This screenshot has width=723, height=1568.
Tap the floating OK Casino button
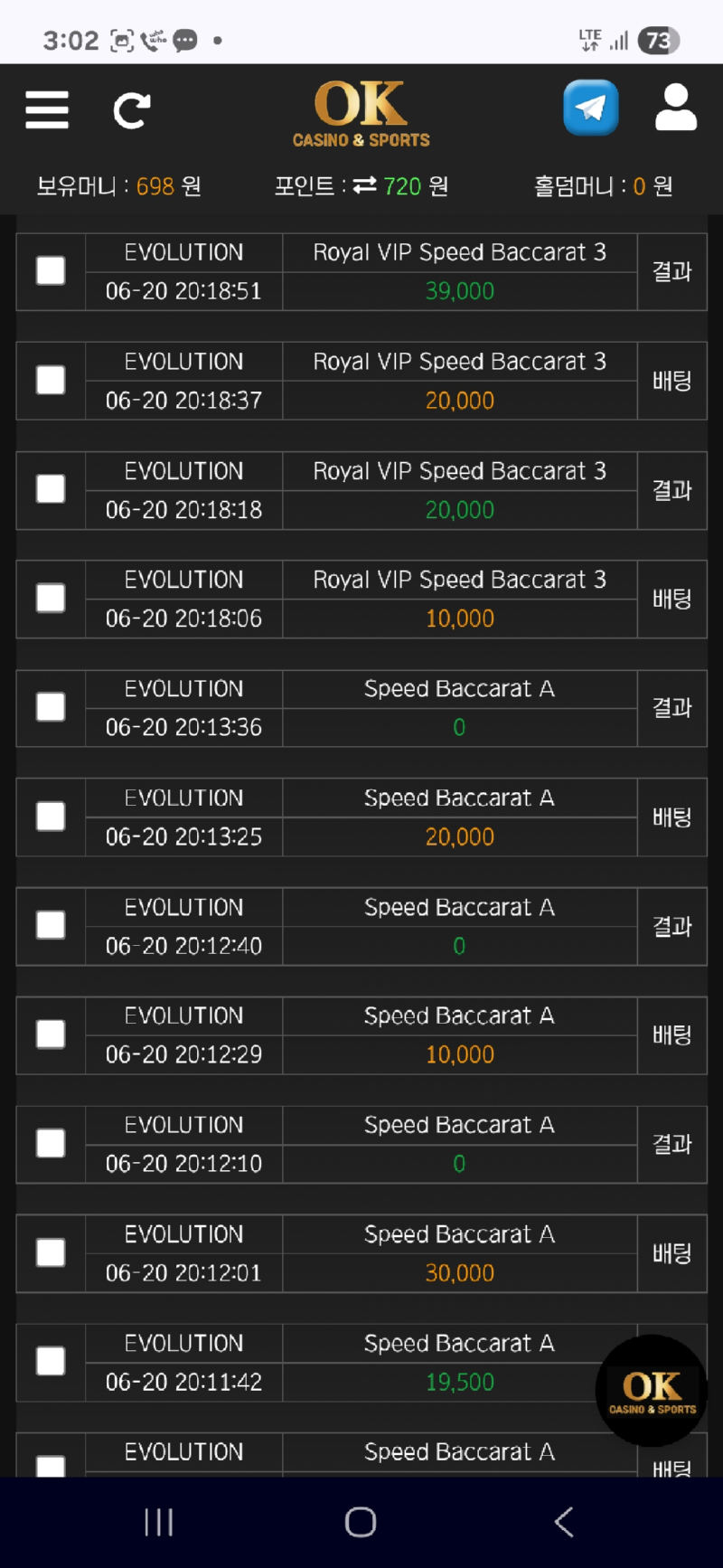(x=652, y=1392)
